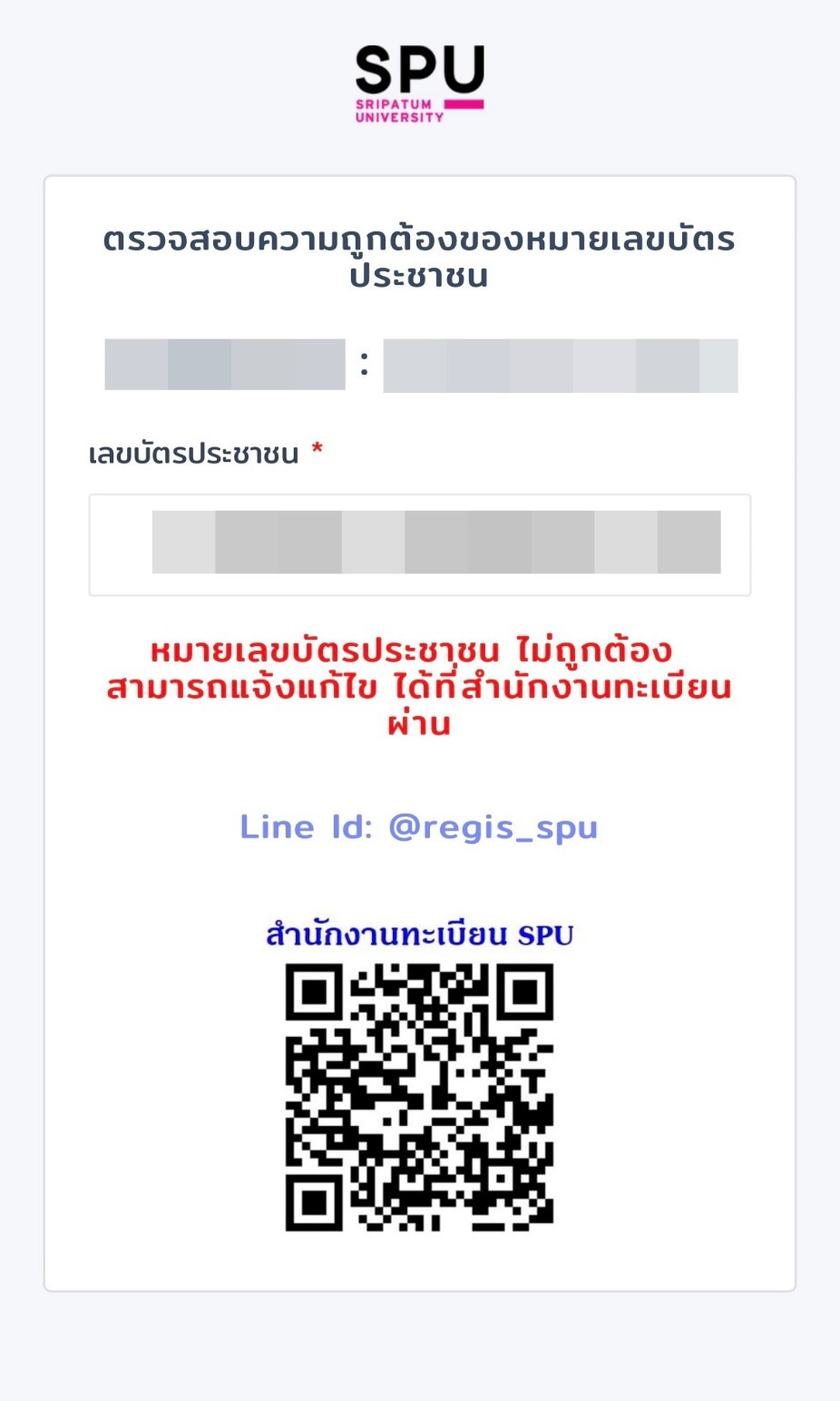Tap the เลขบัตรประชาชน input field
Viewport: 840px width, 1401px height.
(x=419, y=544)
